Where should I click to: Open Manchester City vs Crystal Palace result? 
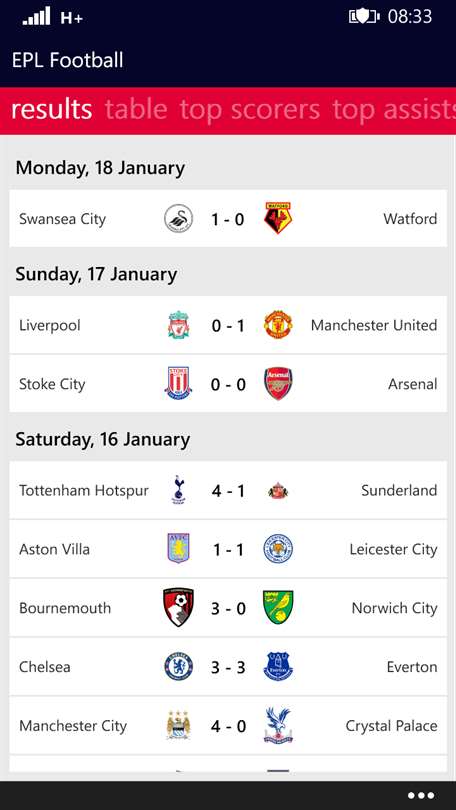(228, 726)
